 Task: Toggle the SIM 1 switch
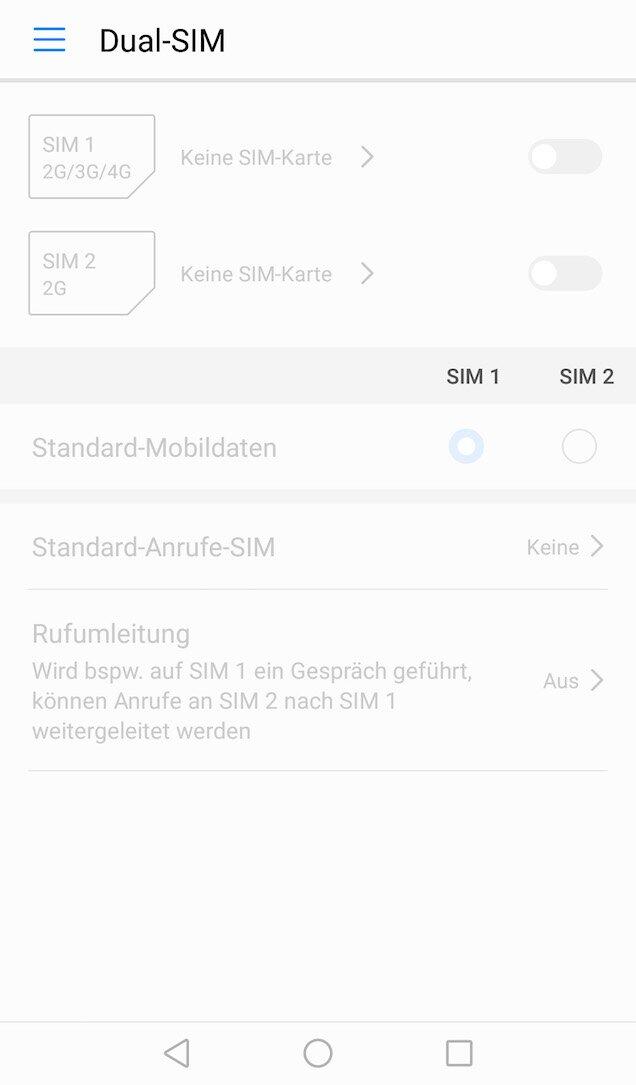click(565, 157)
